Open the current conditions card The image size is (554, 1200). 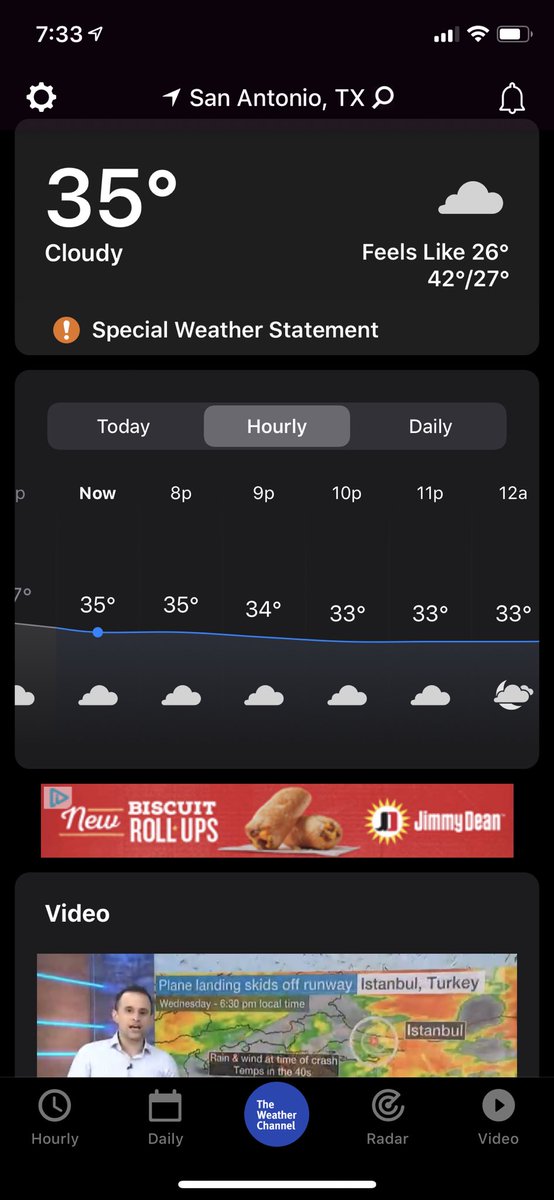[x=277, y=237]
